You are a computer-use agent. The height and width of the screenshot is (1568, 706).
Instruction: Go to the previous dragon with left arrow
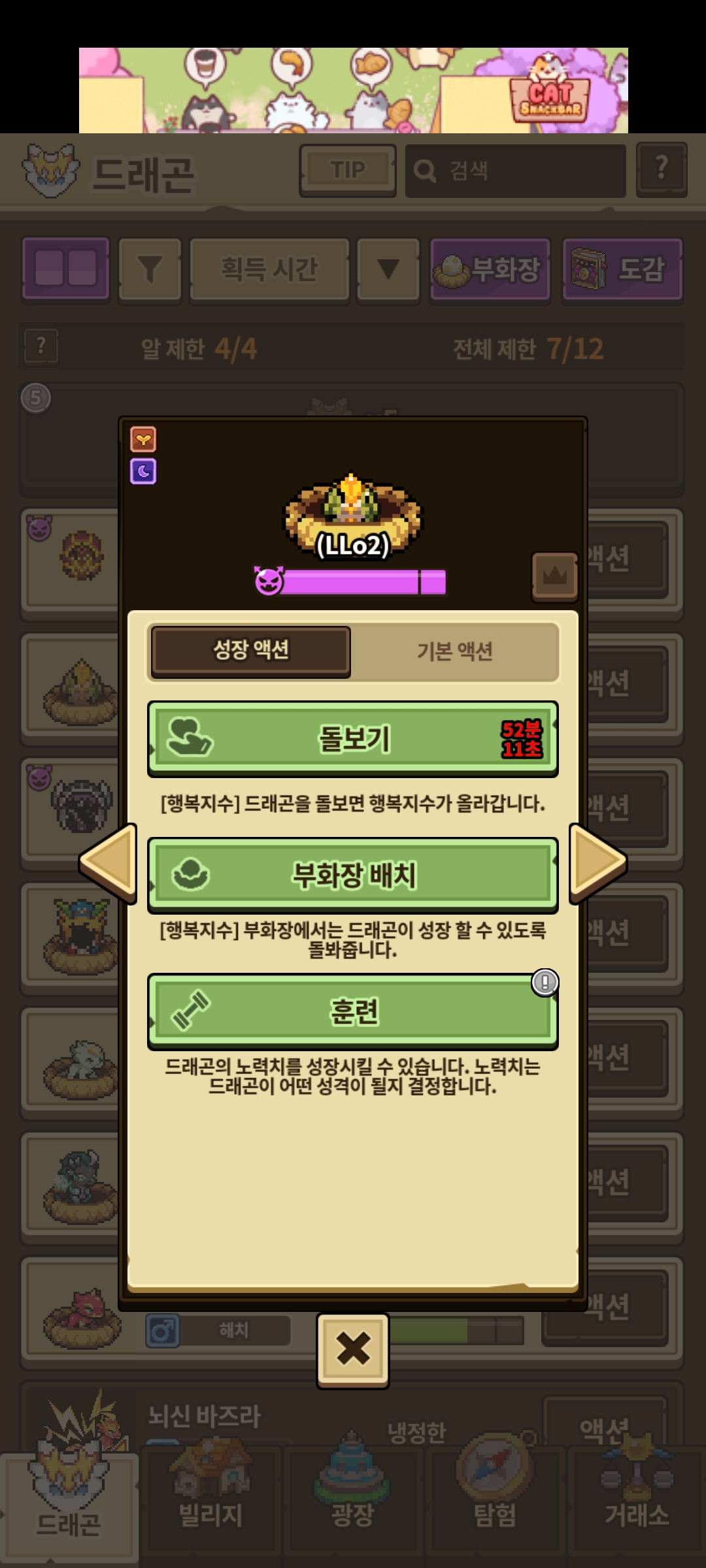[109, 863]
